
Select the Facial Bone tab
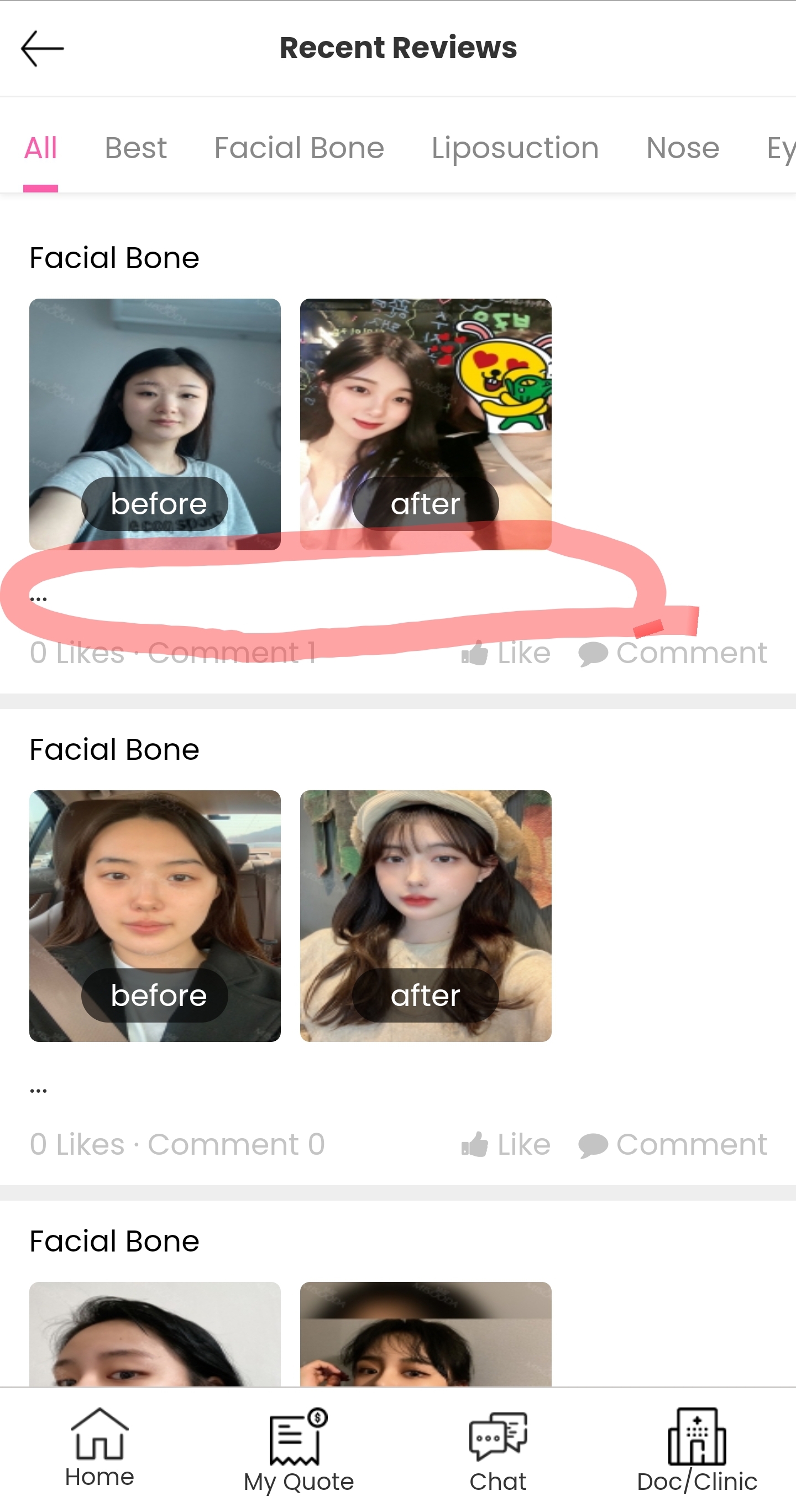[299, 148]
